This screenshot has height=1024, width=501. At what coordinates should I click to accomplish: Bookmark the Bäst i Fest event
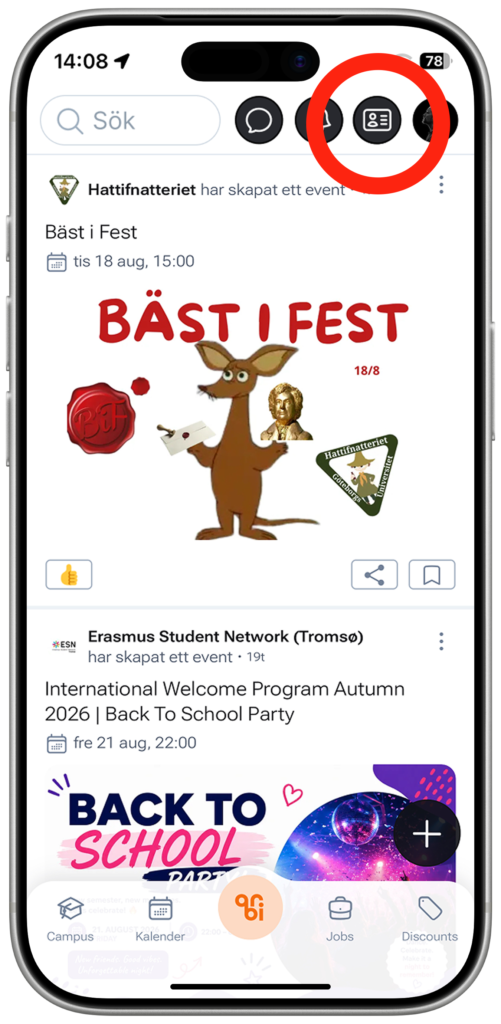tap(432, 575)
